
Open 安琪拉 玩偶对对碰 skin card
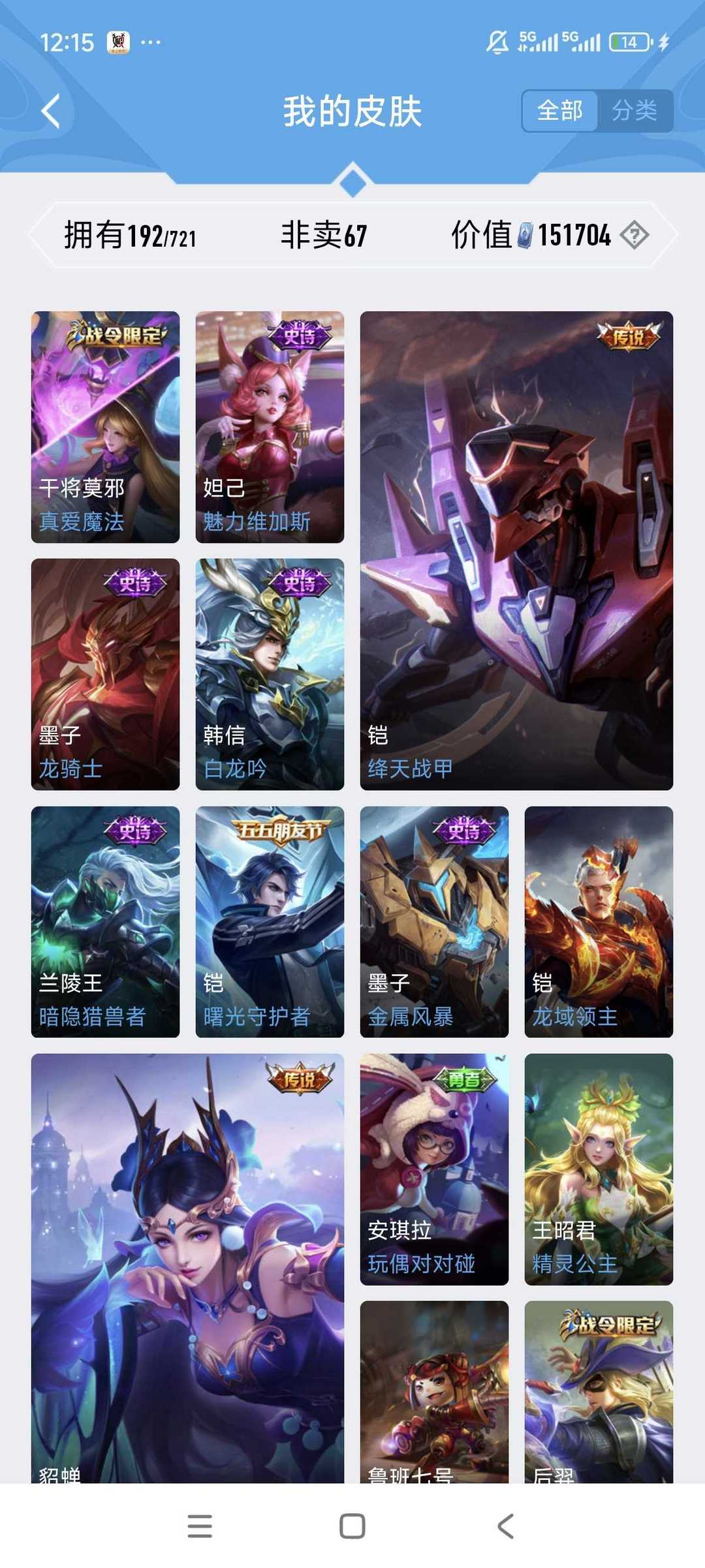click(434, 1169)
